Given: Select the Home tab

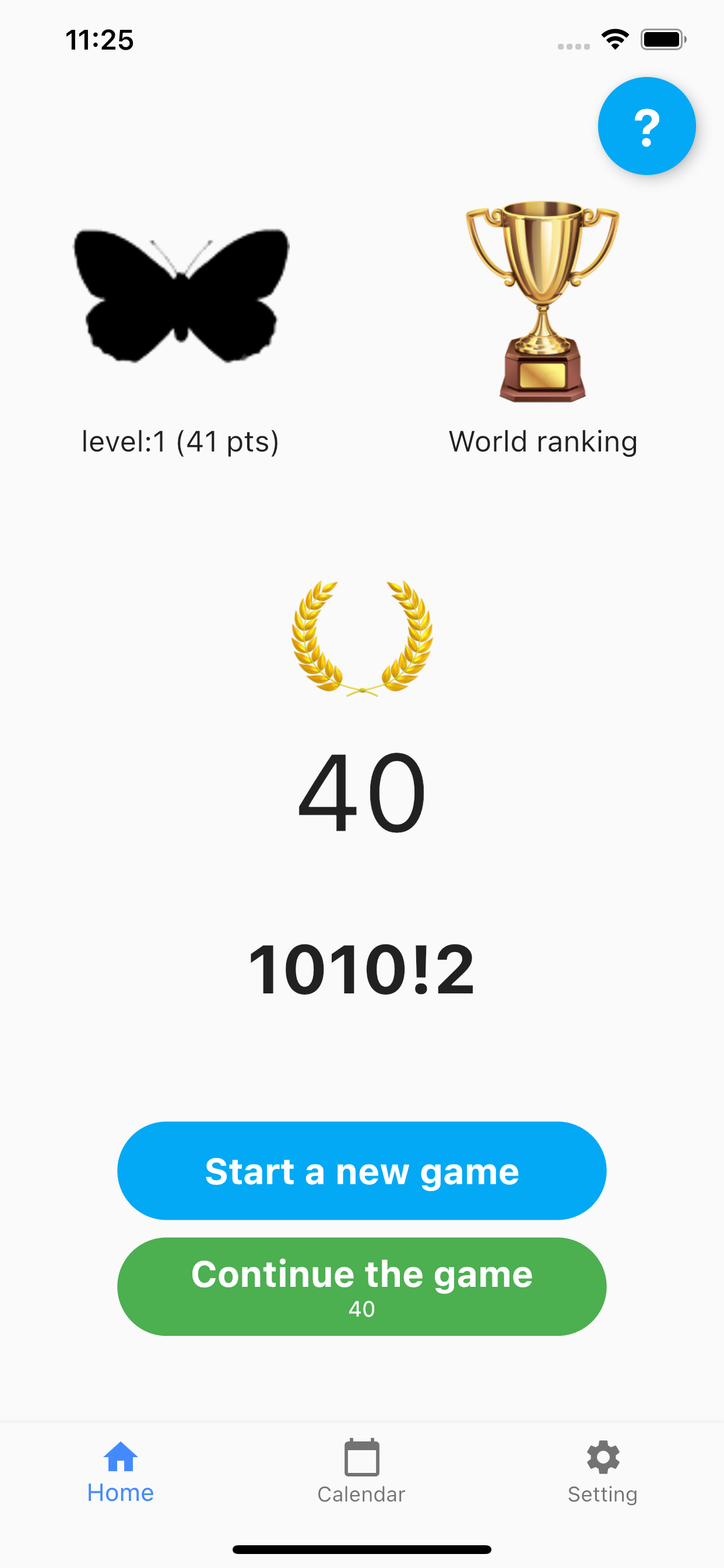Looking at the screenshot, I should coord(120,1473).
